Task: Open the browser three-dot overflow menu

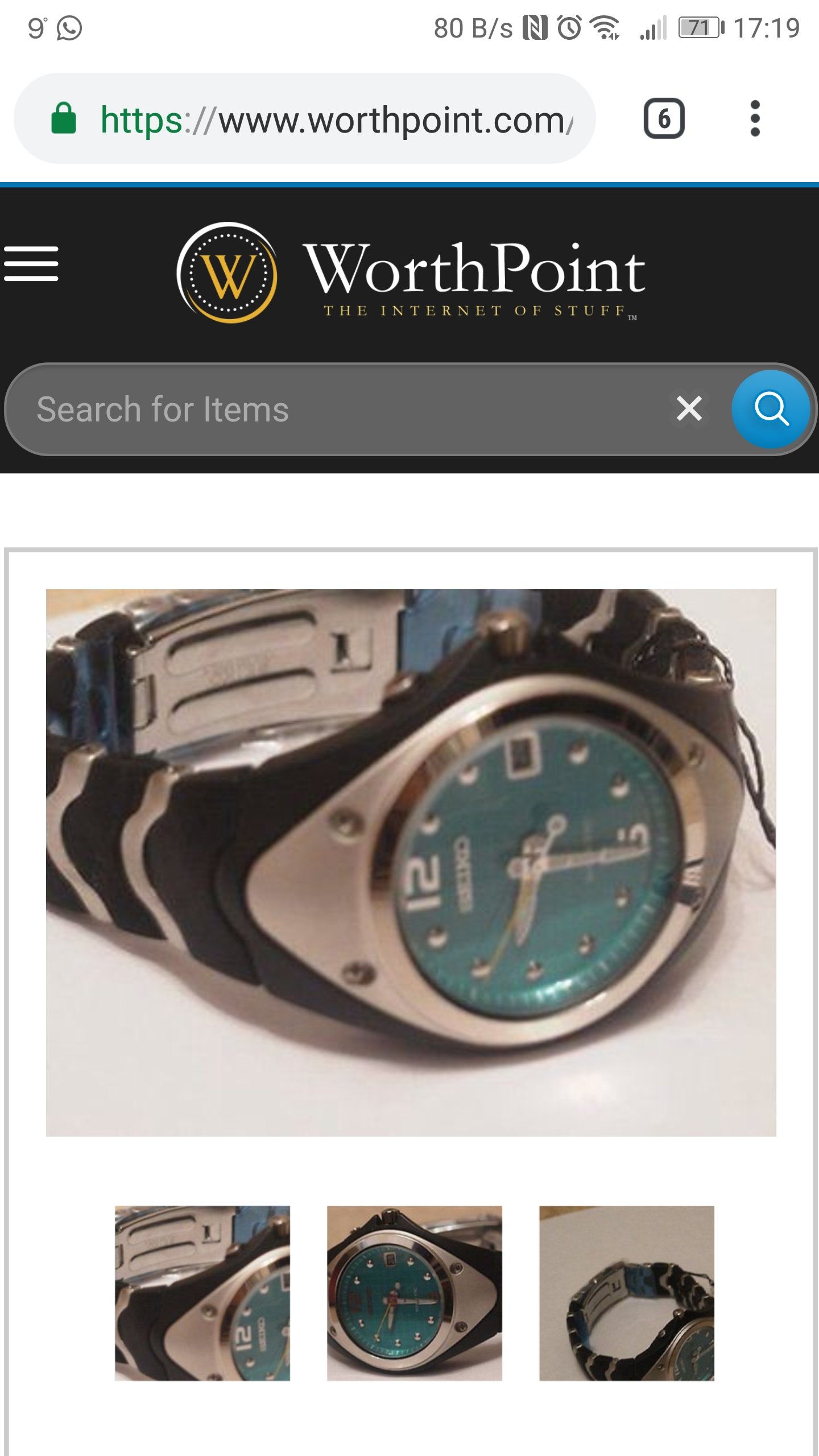Action: pos(755,119)
